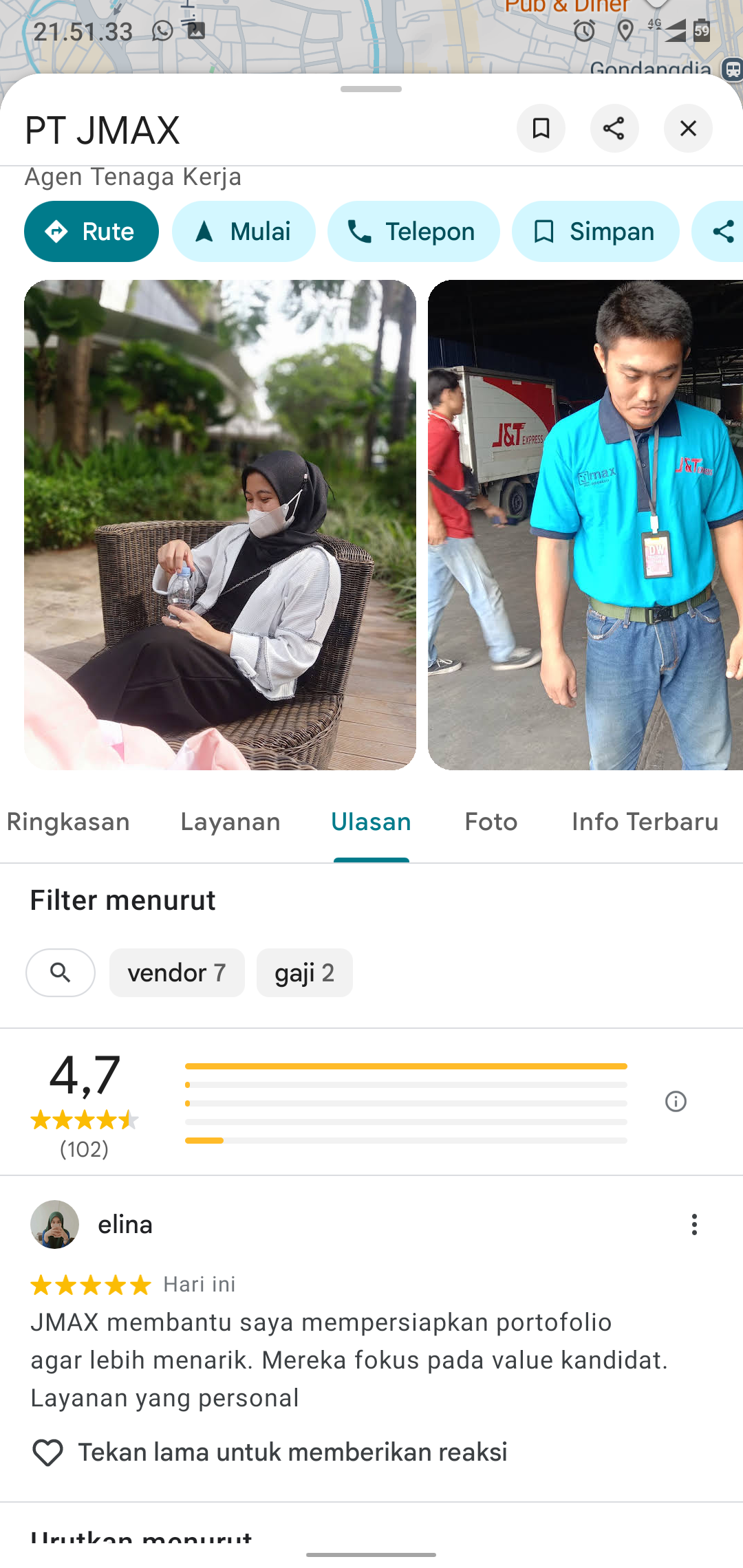The image size is (743, 1568).
Task: Get directions with the Rute button
Action: (x=91, y=232)
